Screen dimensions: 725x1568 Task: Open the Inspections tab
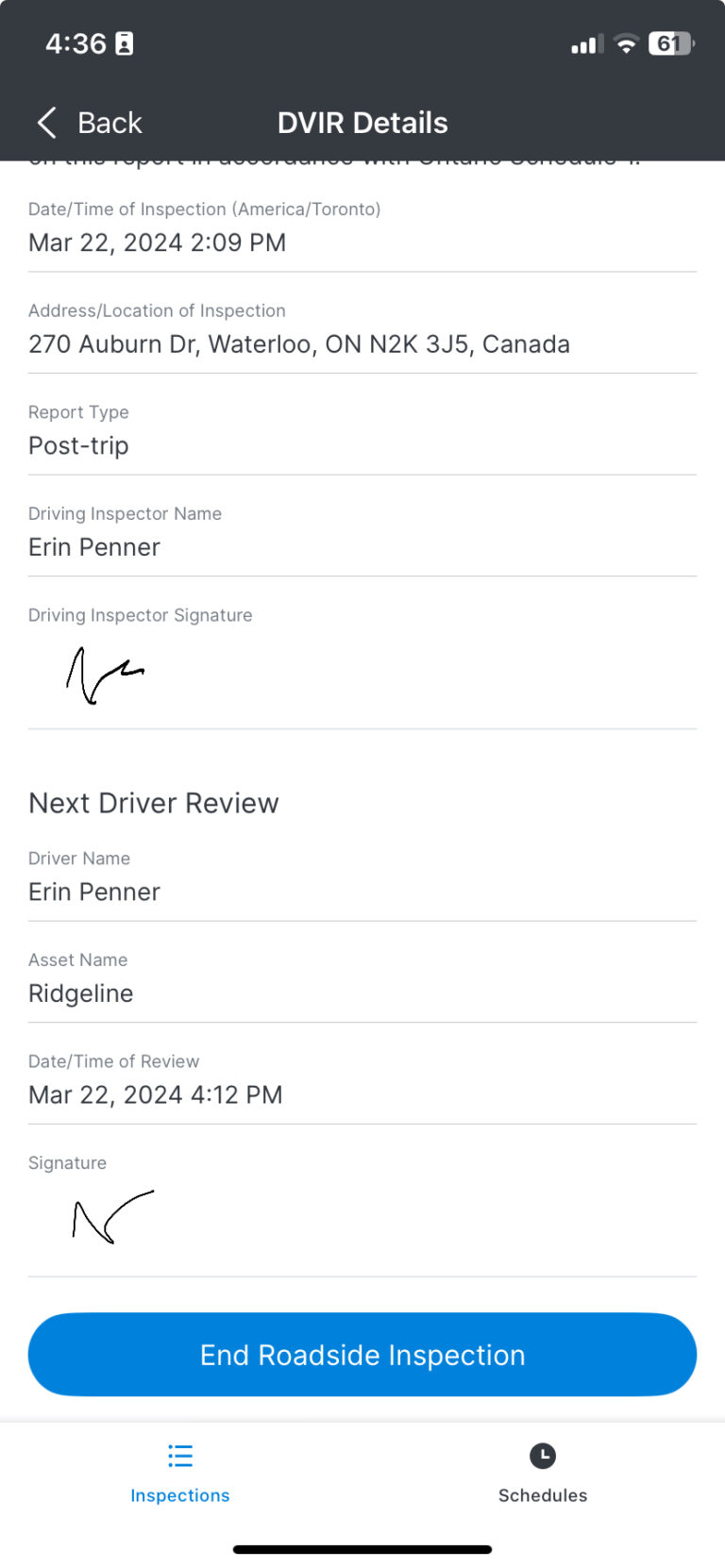pos(180,1474)
